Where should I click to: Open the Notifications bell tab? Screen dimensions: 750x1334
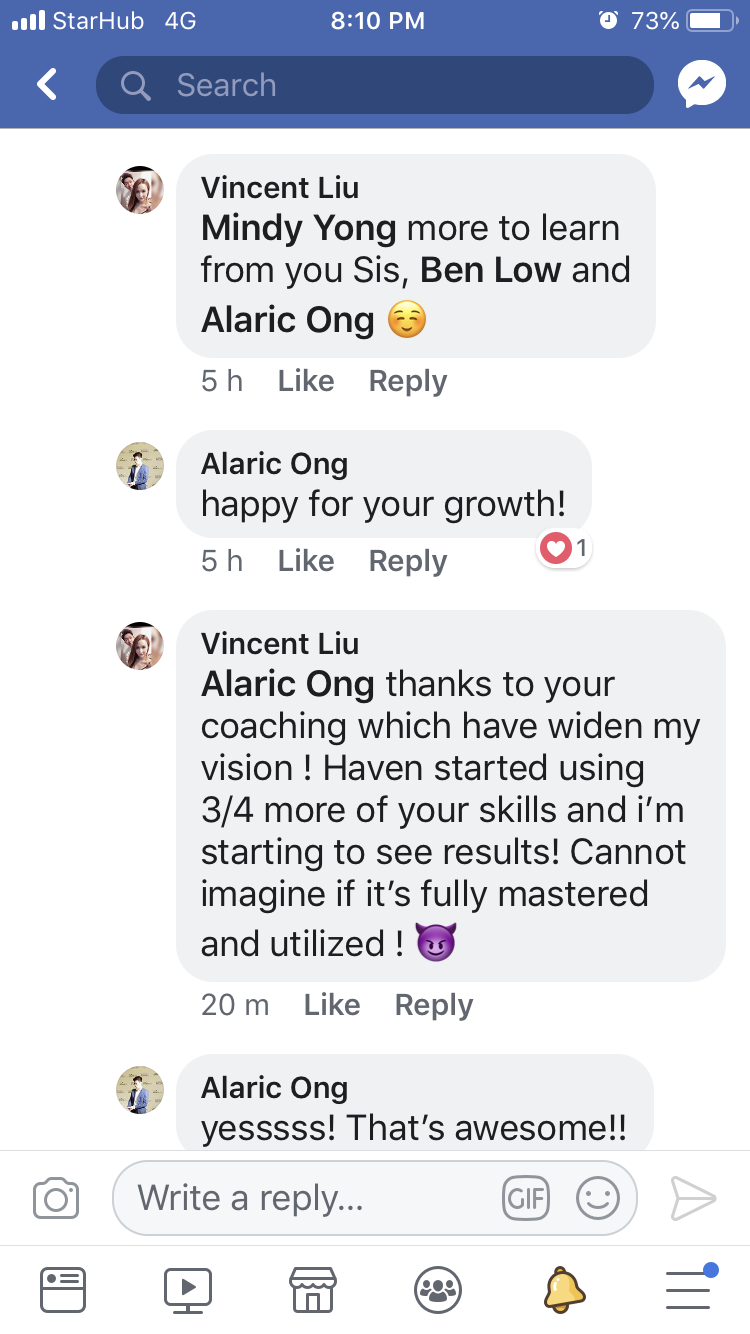pos(563,1289)
